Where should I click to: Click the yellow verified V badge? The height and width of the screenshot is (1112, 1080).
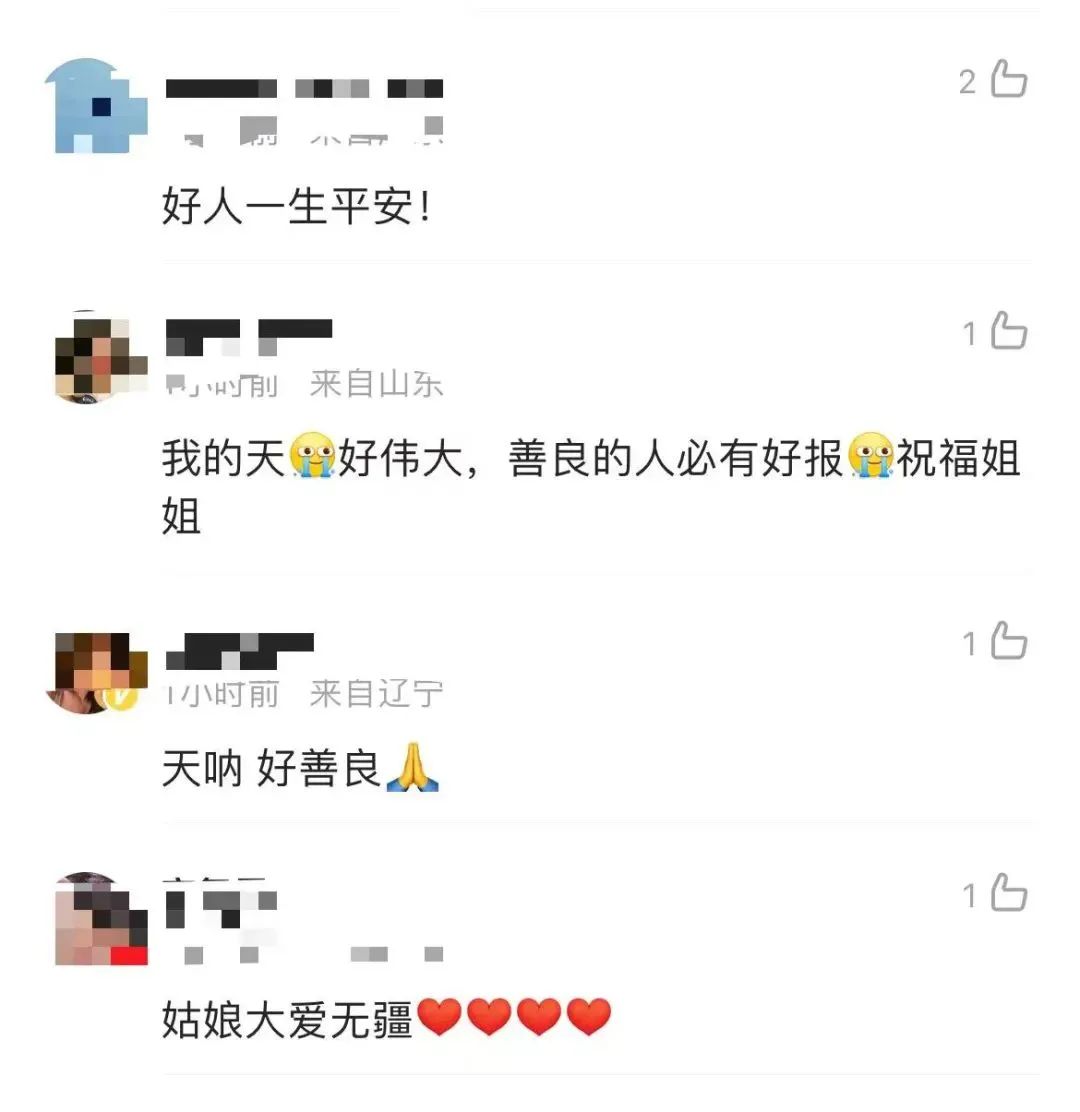(x=120, y=700)
